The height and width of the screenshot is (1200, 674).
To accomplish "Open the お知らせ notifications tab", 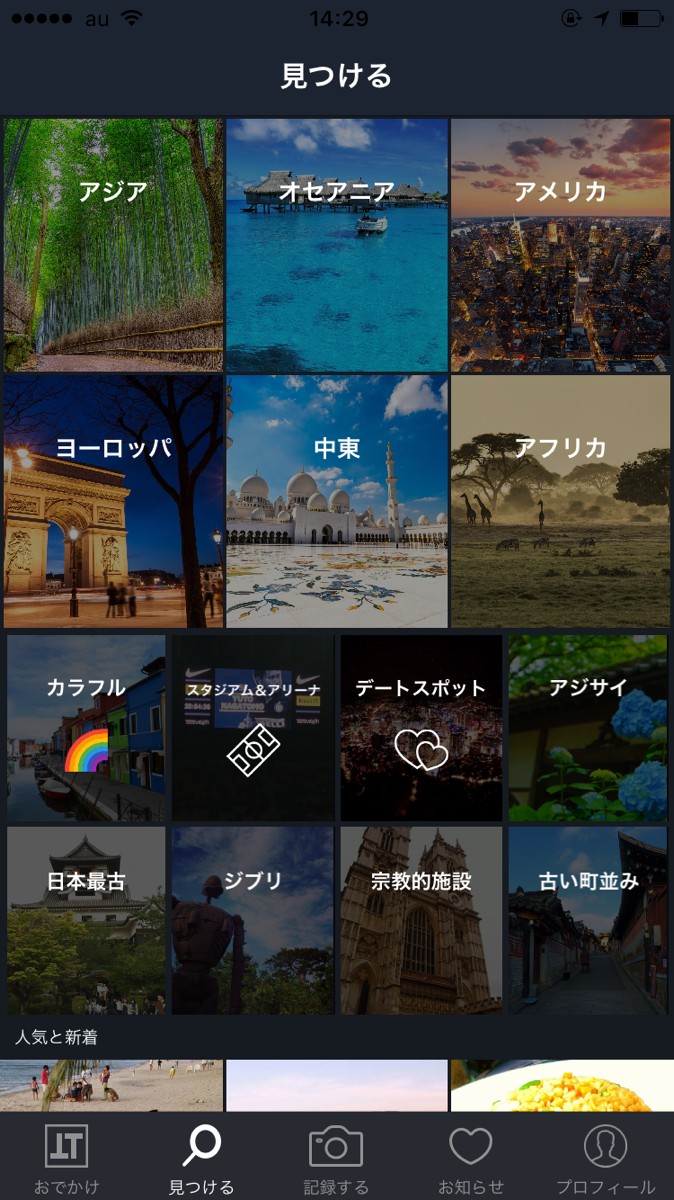I will (471, 1158).
